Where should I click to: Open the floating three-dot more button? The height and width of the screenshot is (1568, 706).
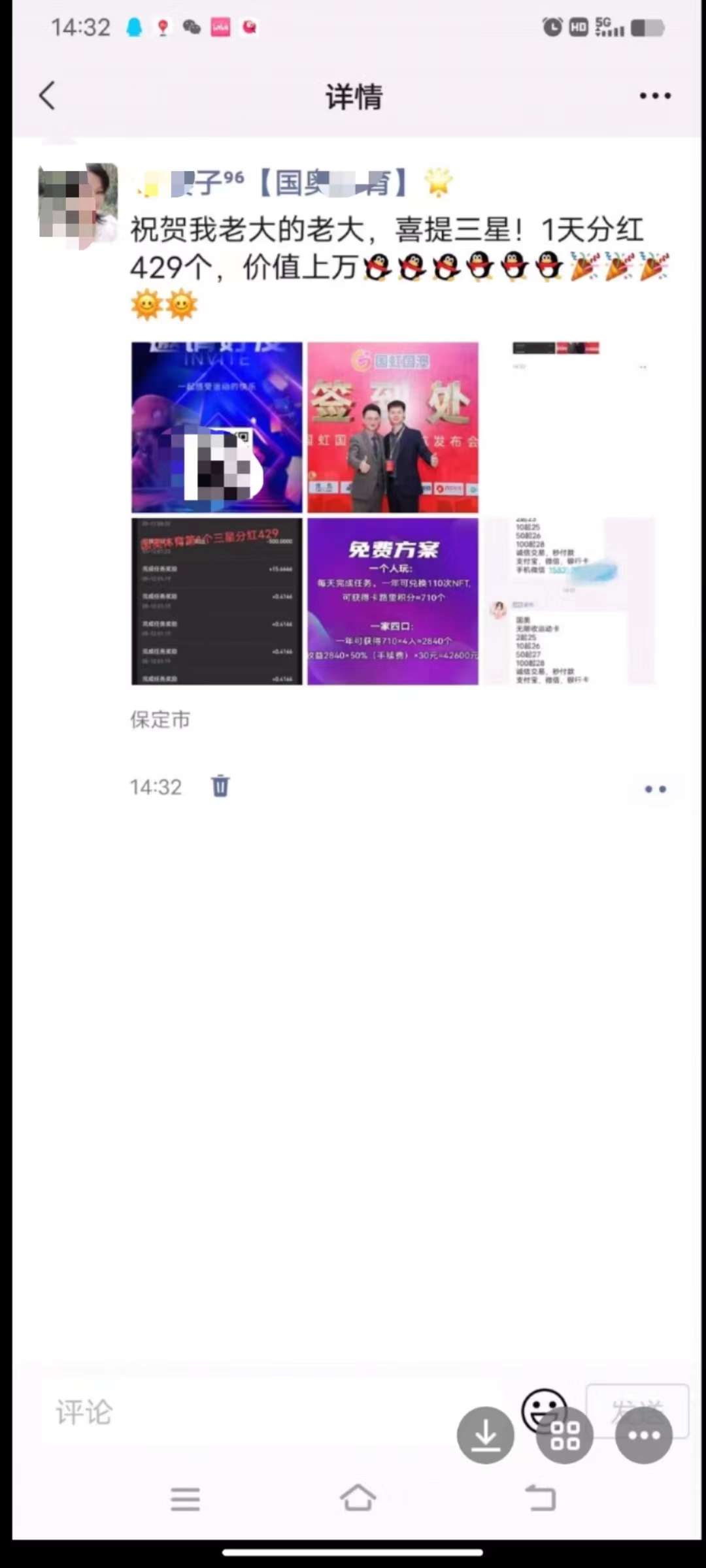click(644, 1435)
